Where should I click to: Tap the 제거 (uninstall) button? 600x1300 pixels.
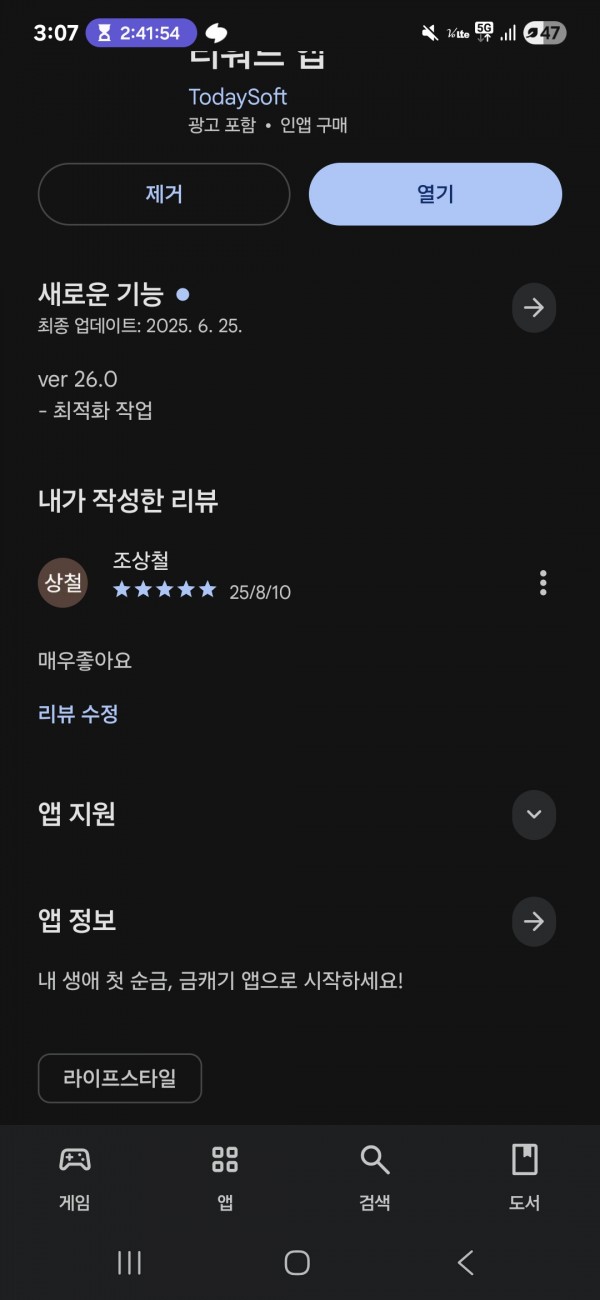coord(164,194)
